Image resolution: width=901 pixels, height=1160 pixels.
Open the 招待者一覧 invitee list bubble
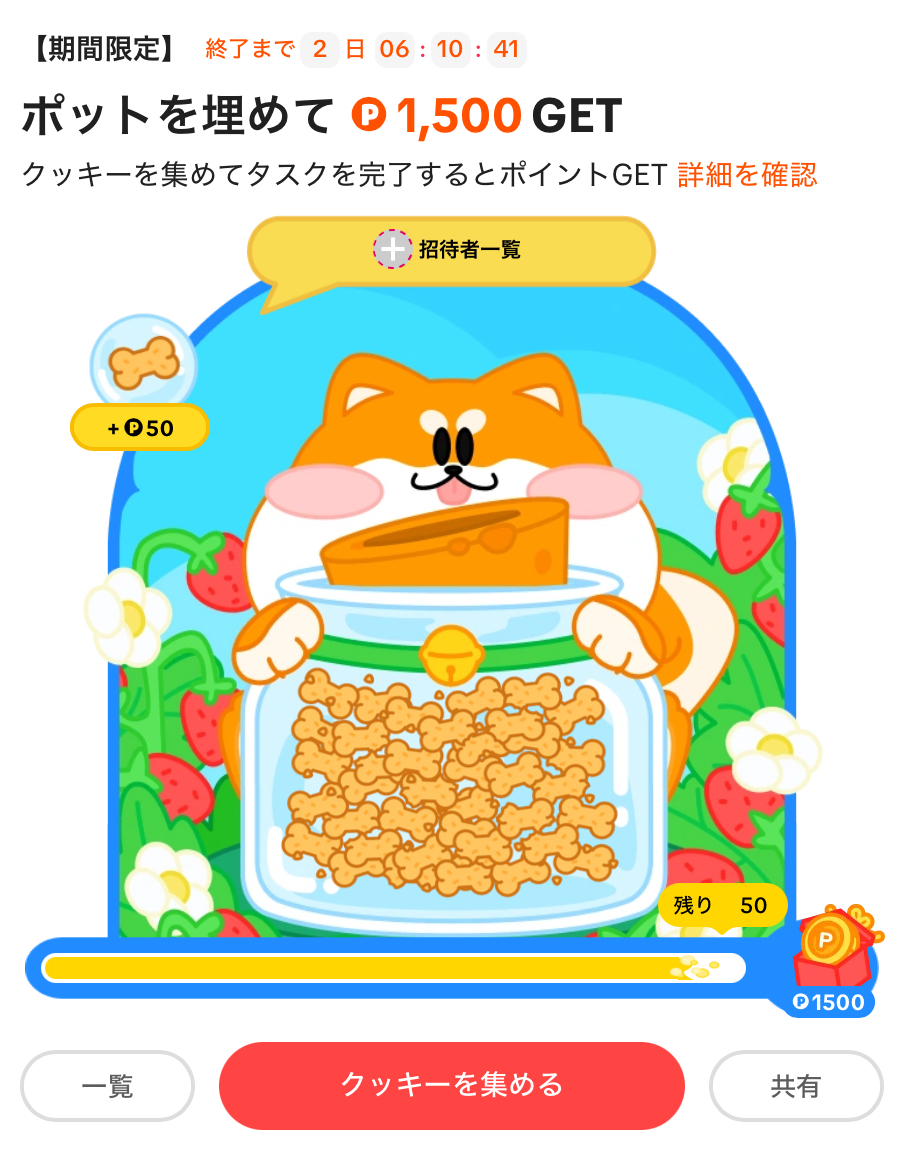click(x=451, y=249)
